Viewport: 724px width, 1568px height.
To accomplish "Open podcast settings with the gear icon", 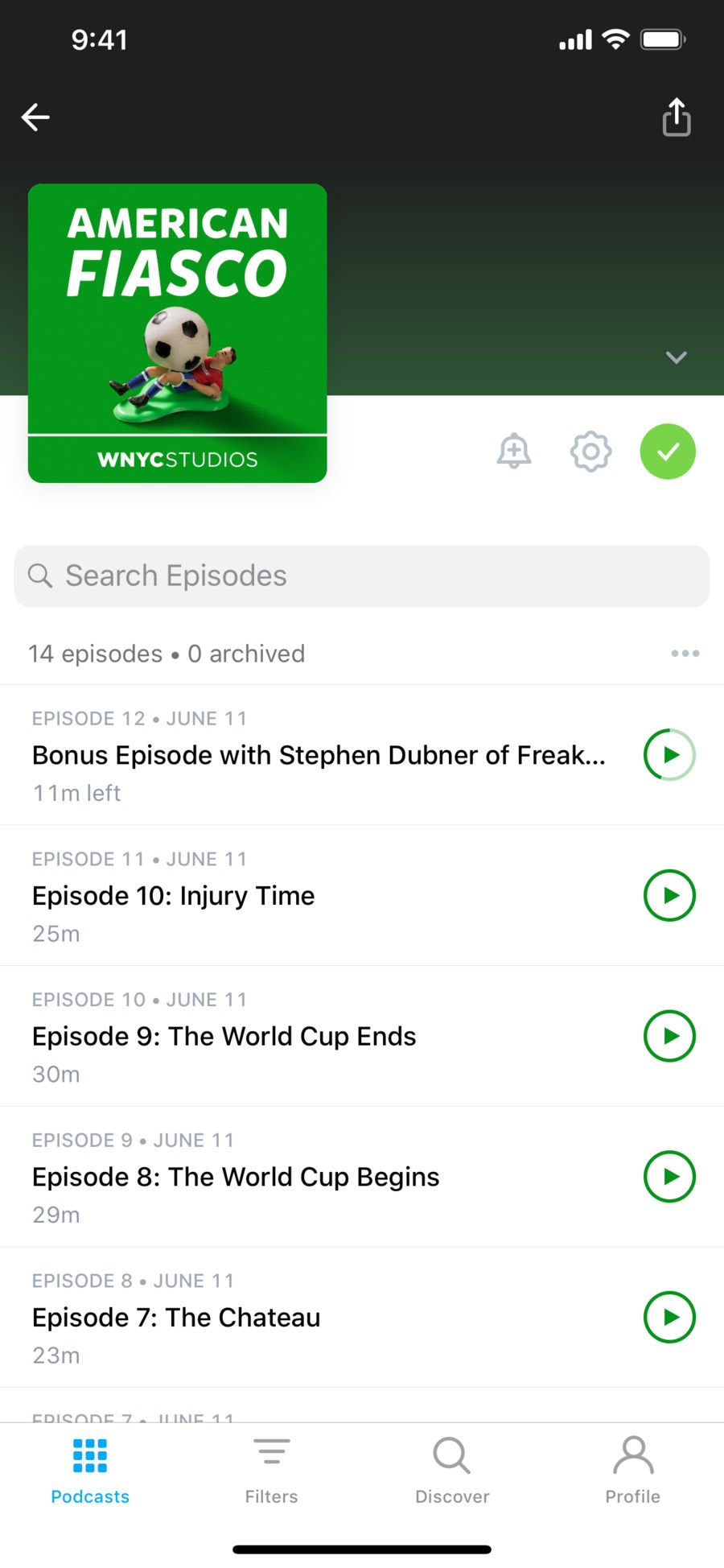I will pyautogui.click(x=590, y=452).
